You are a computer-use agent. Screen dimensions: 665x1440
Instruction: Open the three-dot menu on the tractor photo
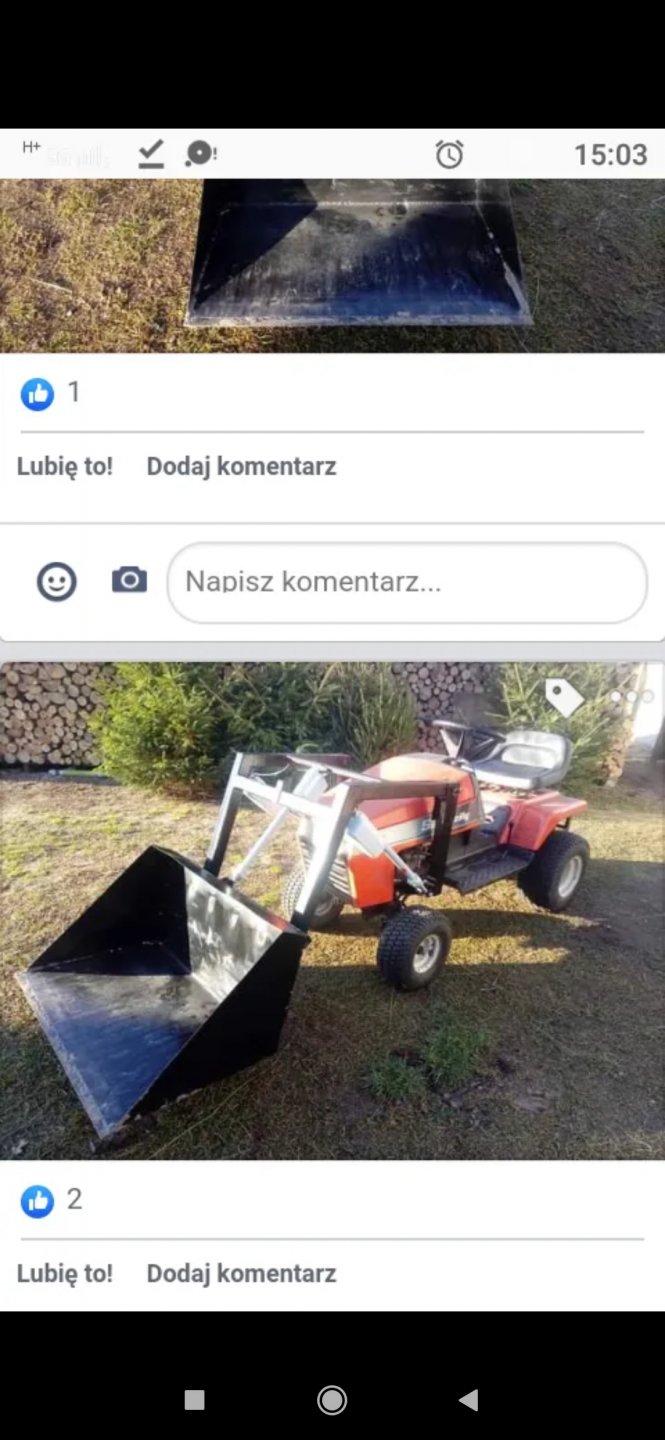coord(632,697)
